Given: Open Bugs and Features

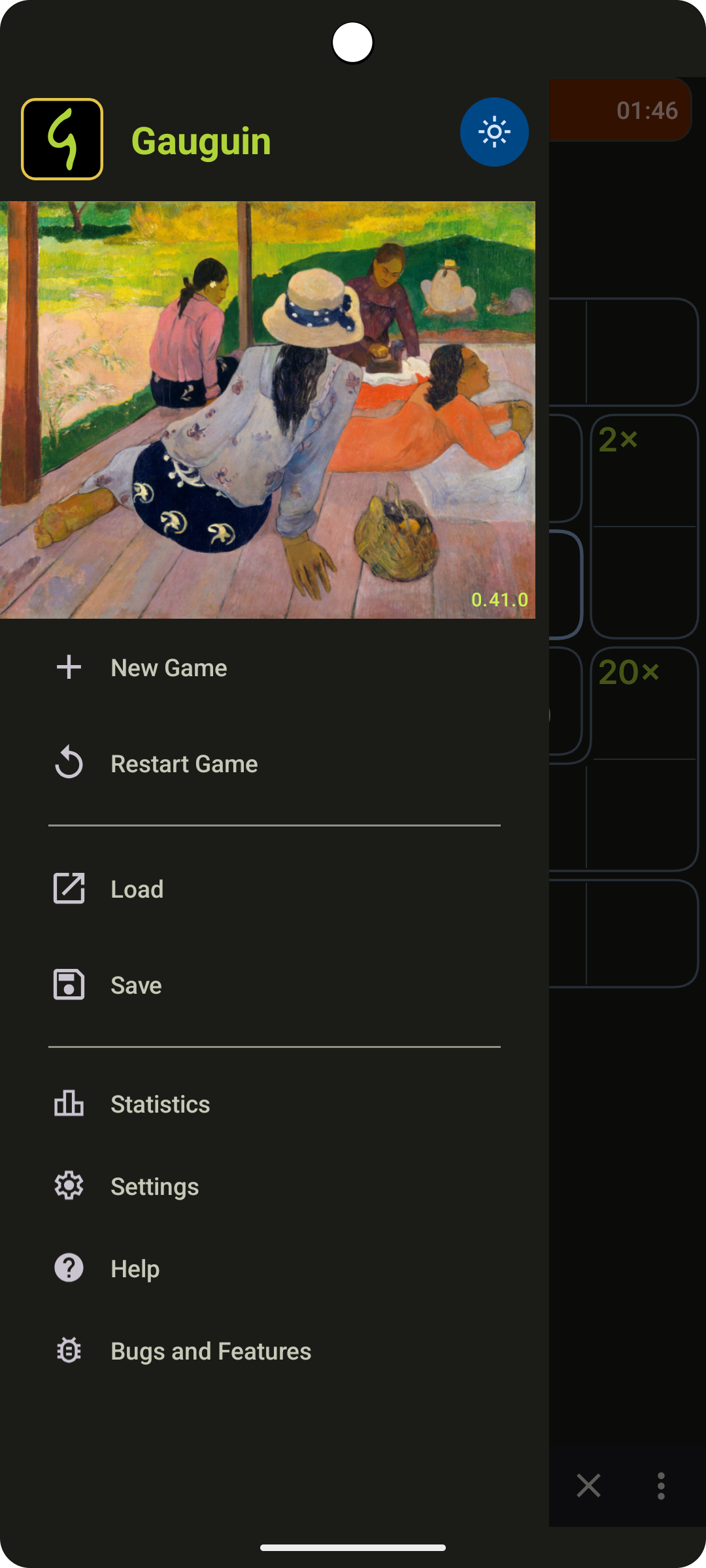Looking at the screenshot, I should [x=275, y=1351].
